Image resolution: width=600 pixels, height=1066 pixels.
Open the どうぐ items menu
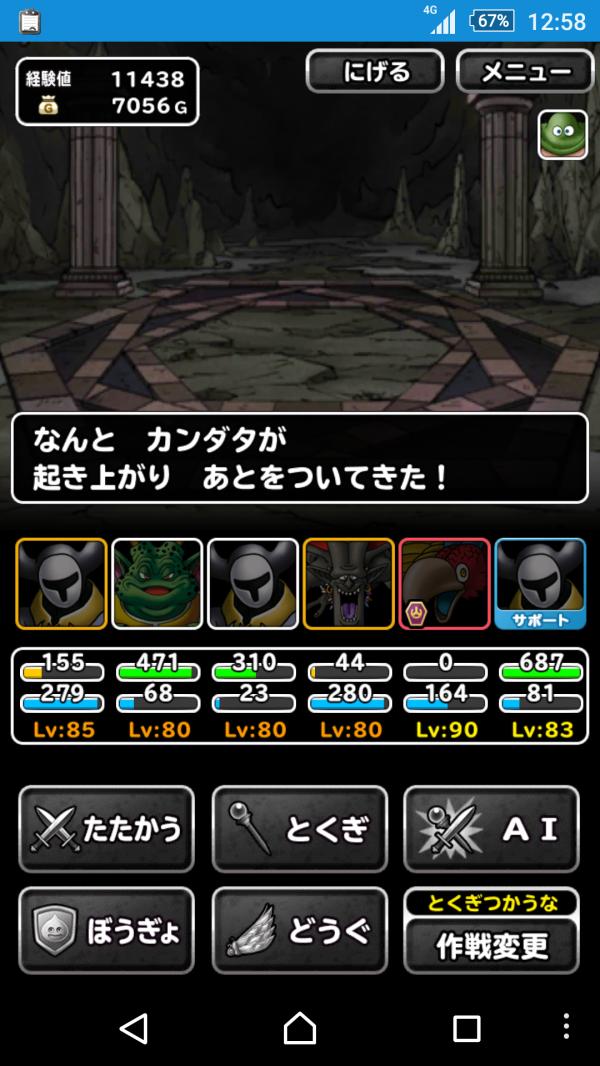pyautogui.click(x=299, y=930)
